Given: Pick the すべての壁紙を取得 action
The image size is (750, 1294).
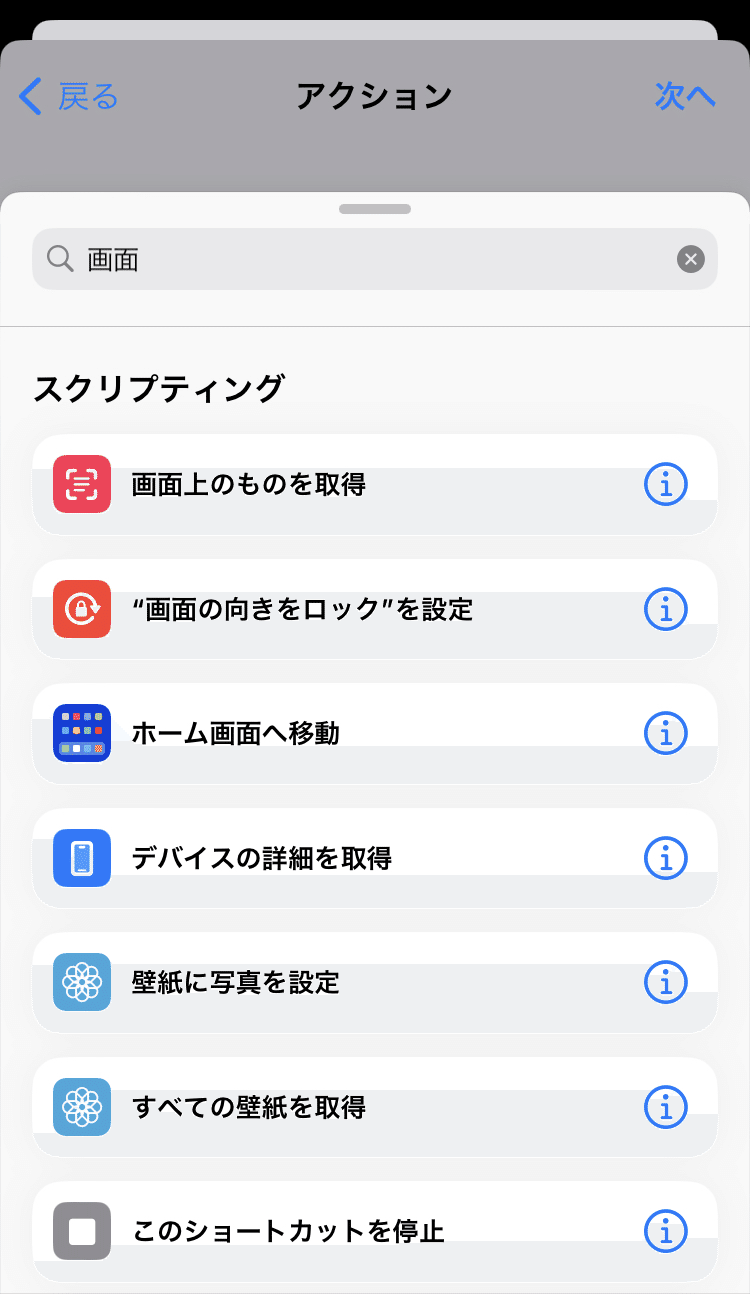Looking at the screenshot, I should click(x=375, y=1107).
